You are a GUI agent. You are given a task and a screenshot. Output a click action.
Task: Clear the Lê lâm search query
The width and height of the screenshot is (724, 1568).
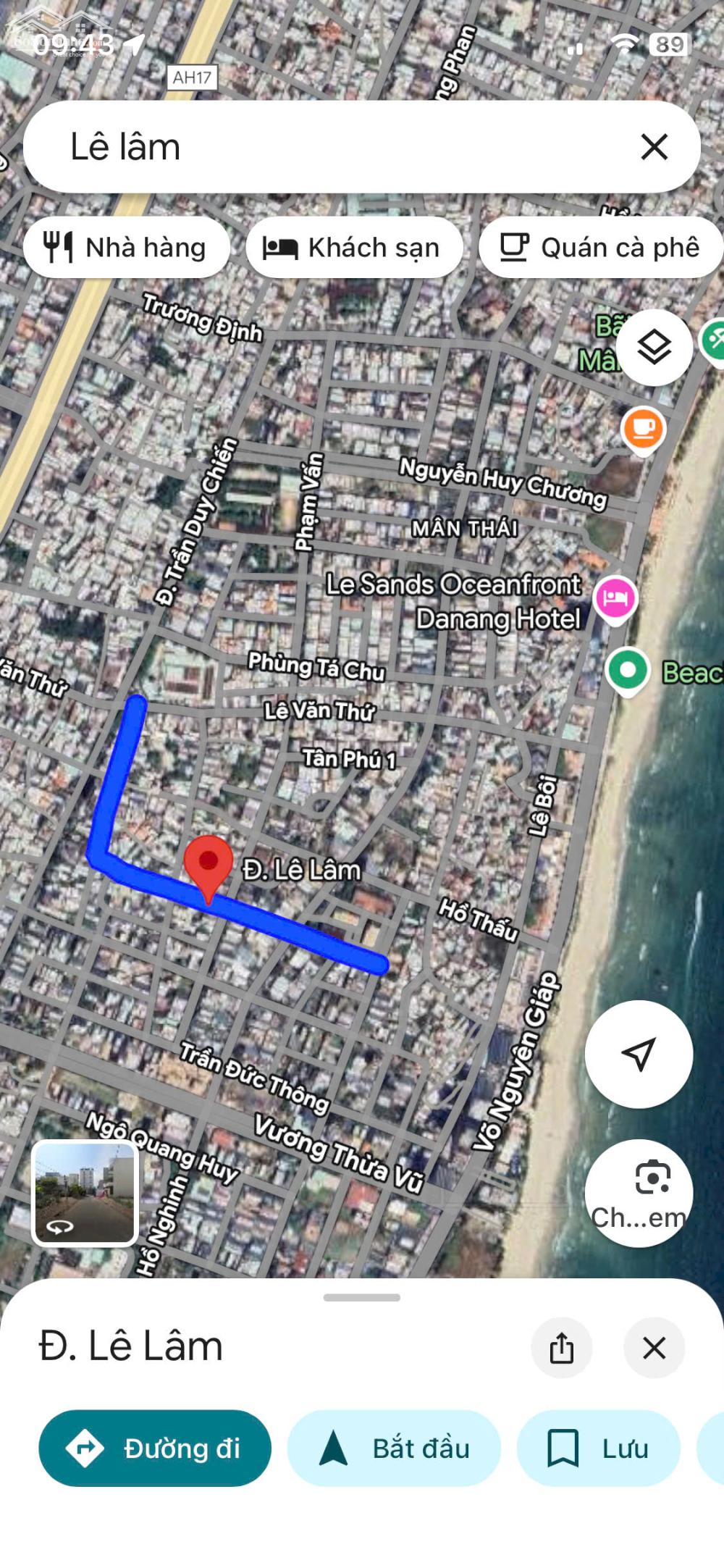click(x=654, y=147)
